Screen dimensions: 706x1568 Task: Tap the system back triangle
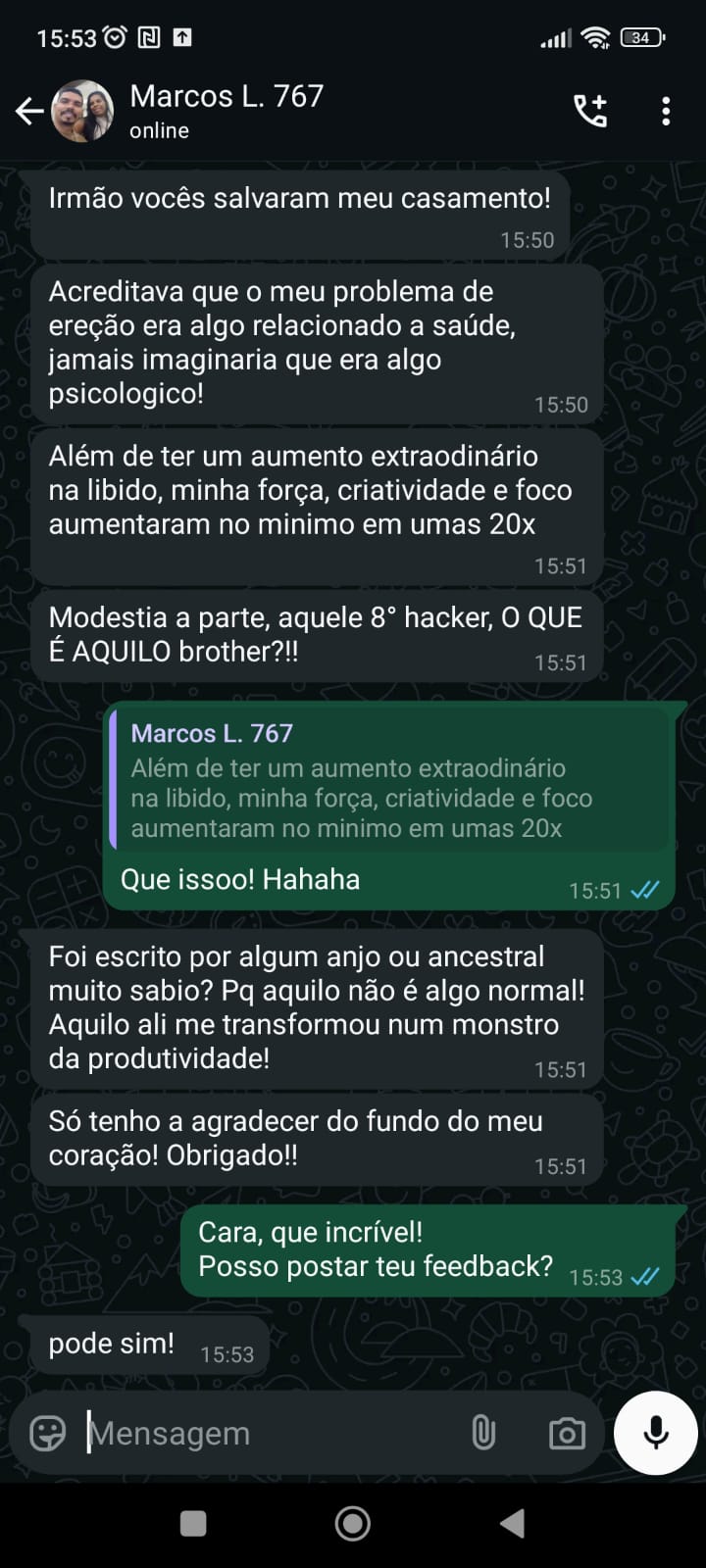click(512, 1523)
